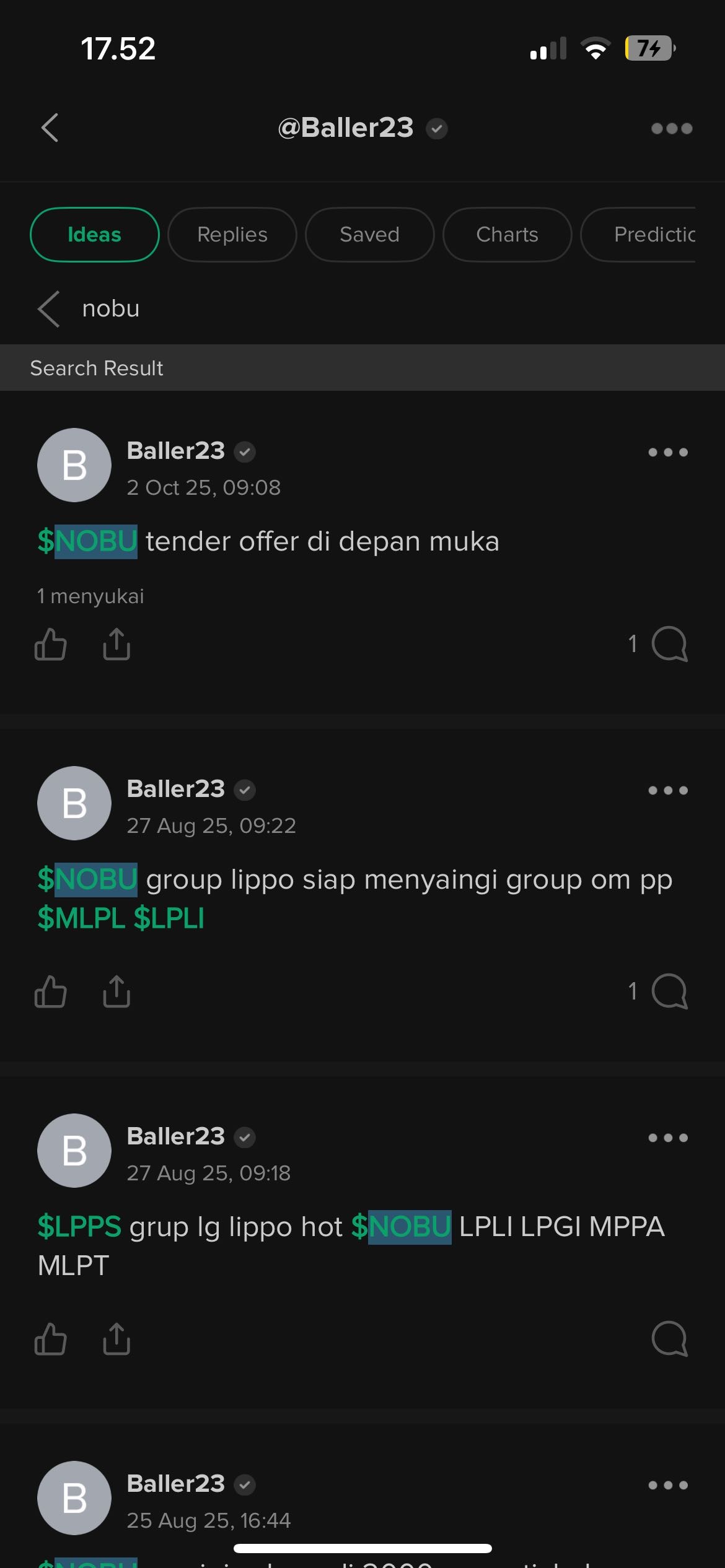Open the Charts tab
Image resolution: width=725 pixels, height=1568 pixels.
click(507, 235)
